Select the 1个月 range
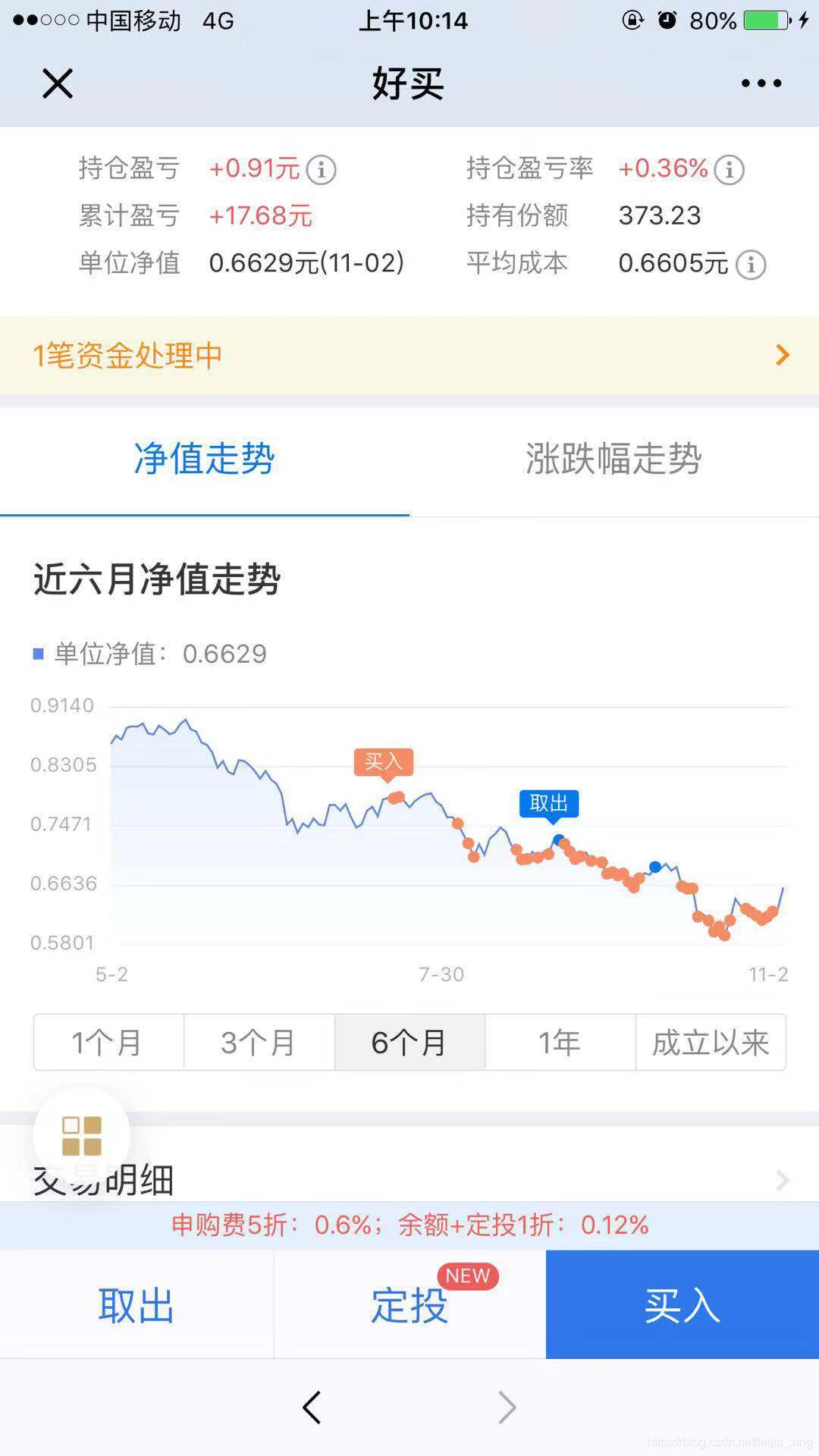The width and height of the screenshot is (819, 1456). coord(108,1043)
